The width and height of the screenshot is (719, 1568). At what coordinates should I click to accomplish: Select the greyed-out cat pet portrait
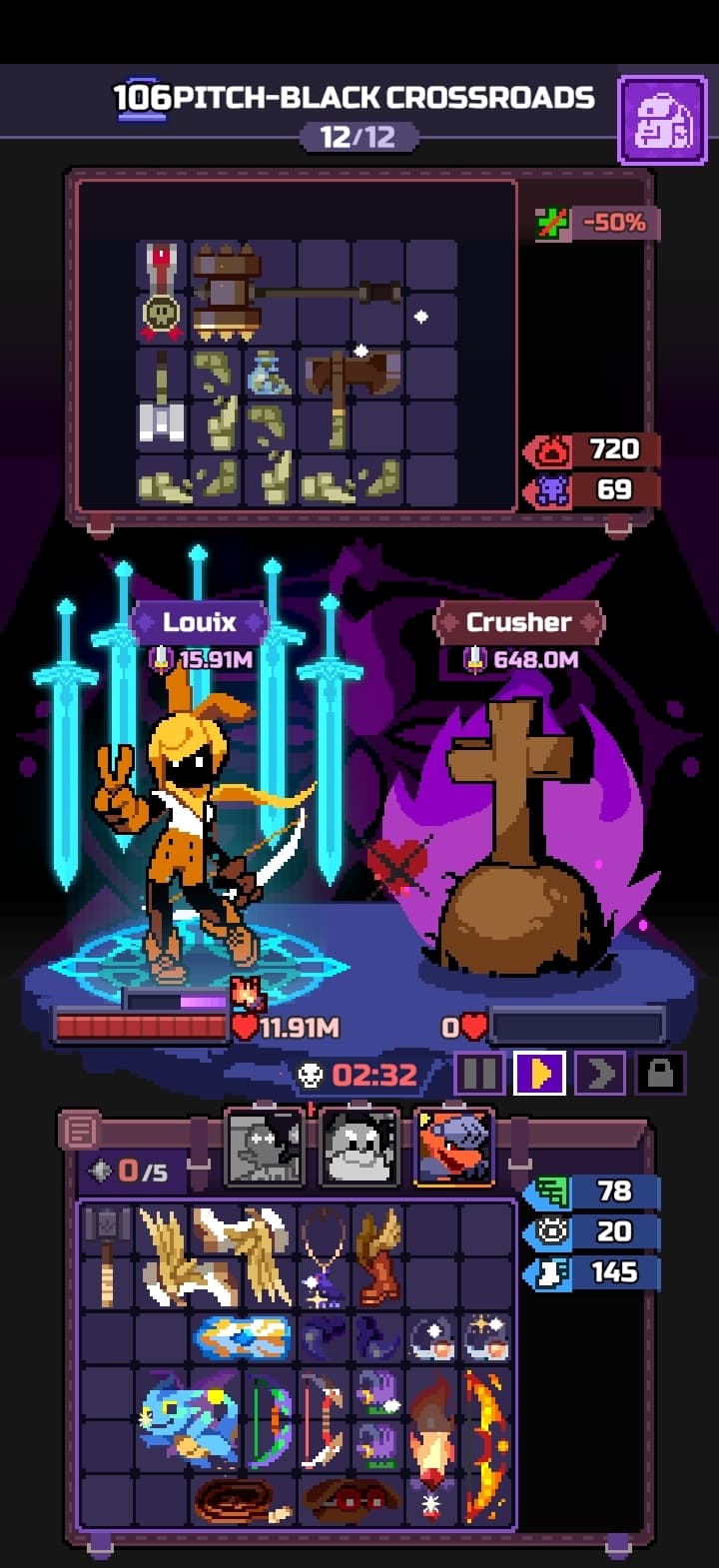359,1147
